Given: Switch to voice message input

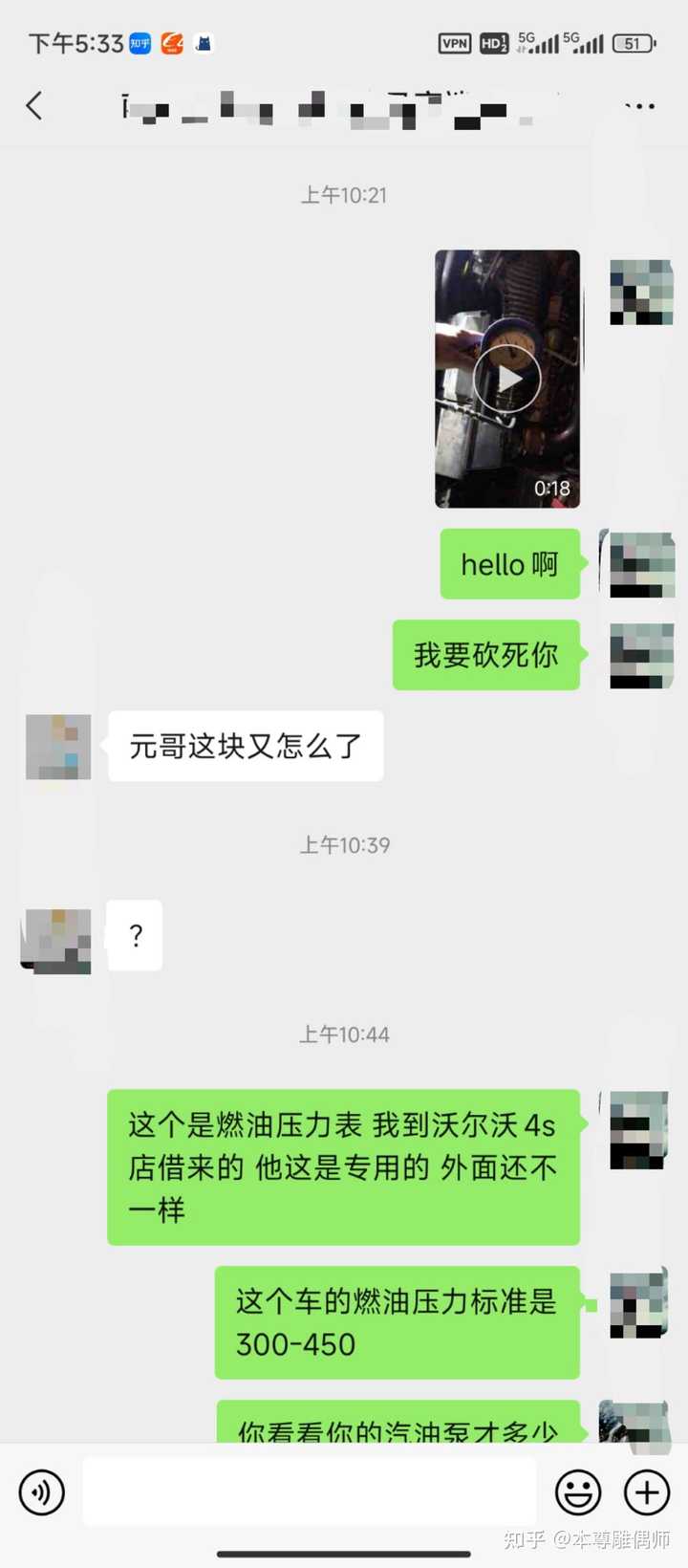Looking at the screenshot, I should click(x=42, y=1492).
